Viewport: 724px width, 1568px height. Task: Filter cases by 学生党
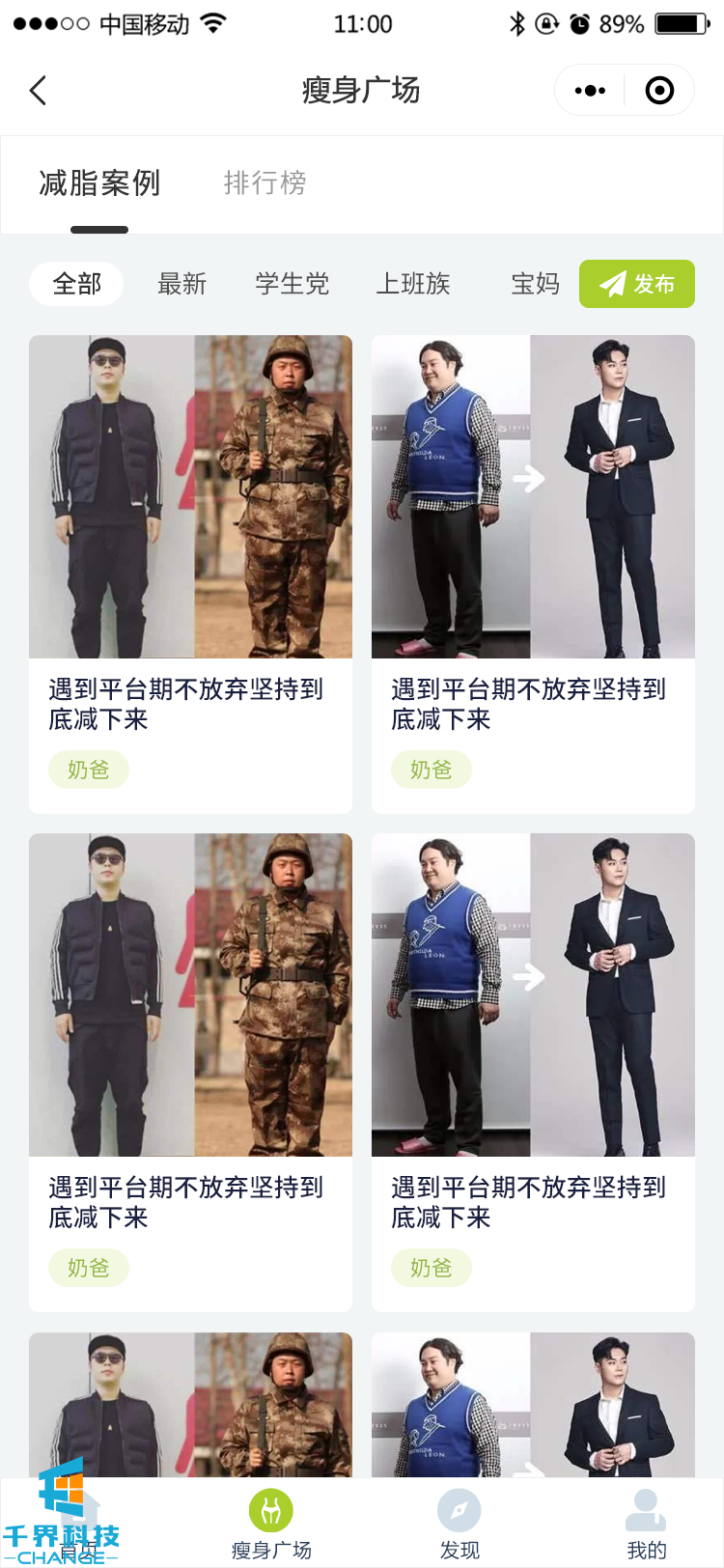[292, 284]
